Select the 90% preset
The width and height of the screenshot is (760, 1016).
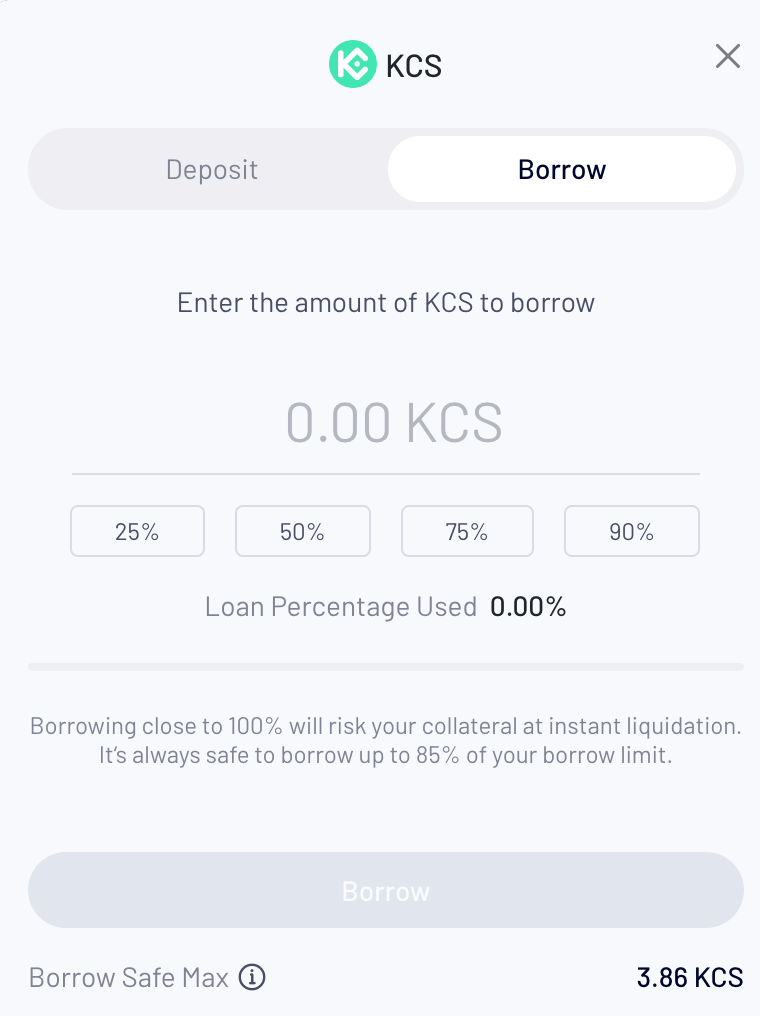pos(631,531)
